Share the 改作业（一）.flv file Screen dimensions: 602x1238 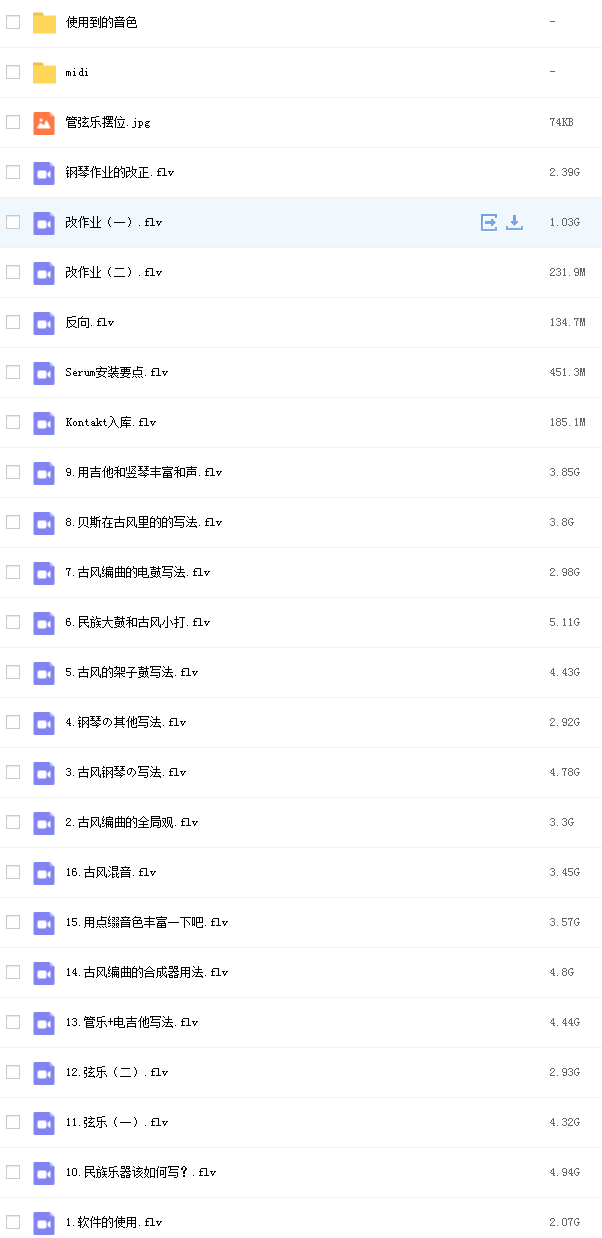point(489,222)
